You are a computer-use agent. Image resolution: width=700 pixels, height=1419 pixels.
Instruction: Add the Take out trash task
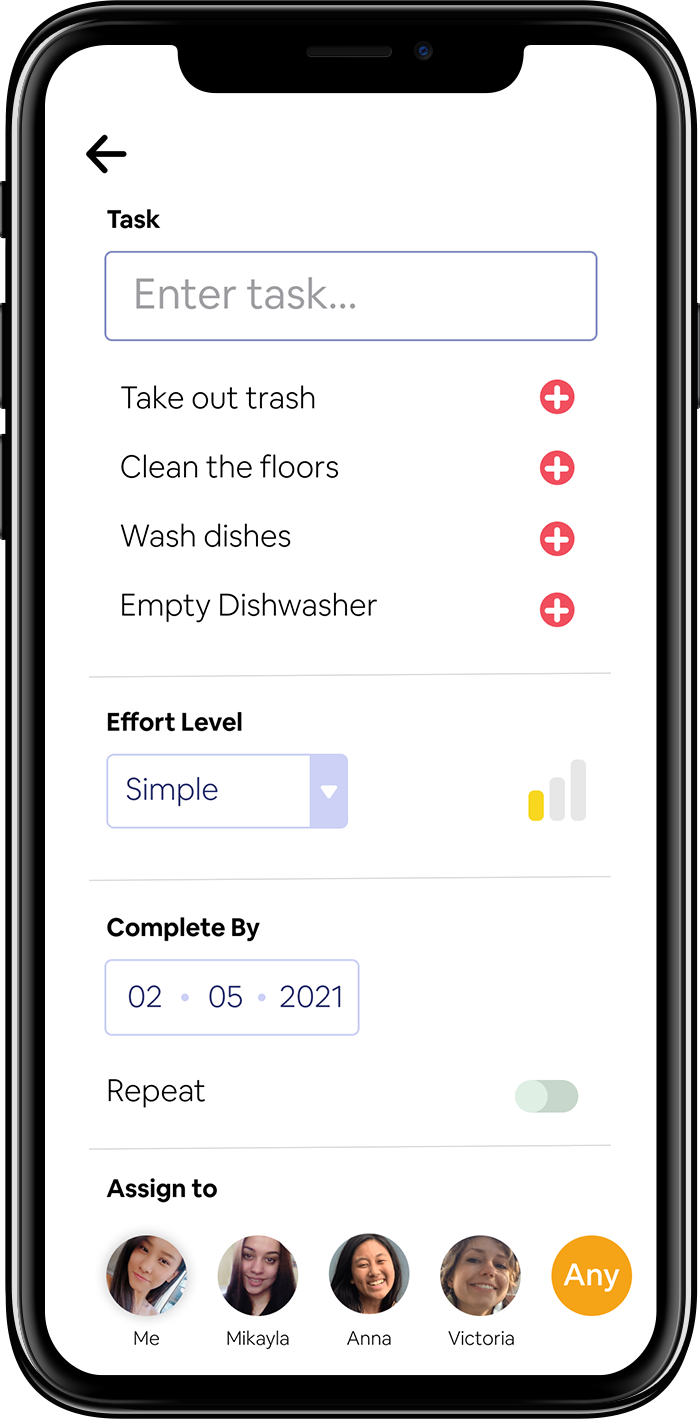[x=557, y=397]
